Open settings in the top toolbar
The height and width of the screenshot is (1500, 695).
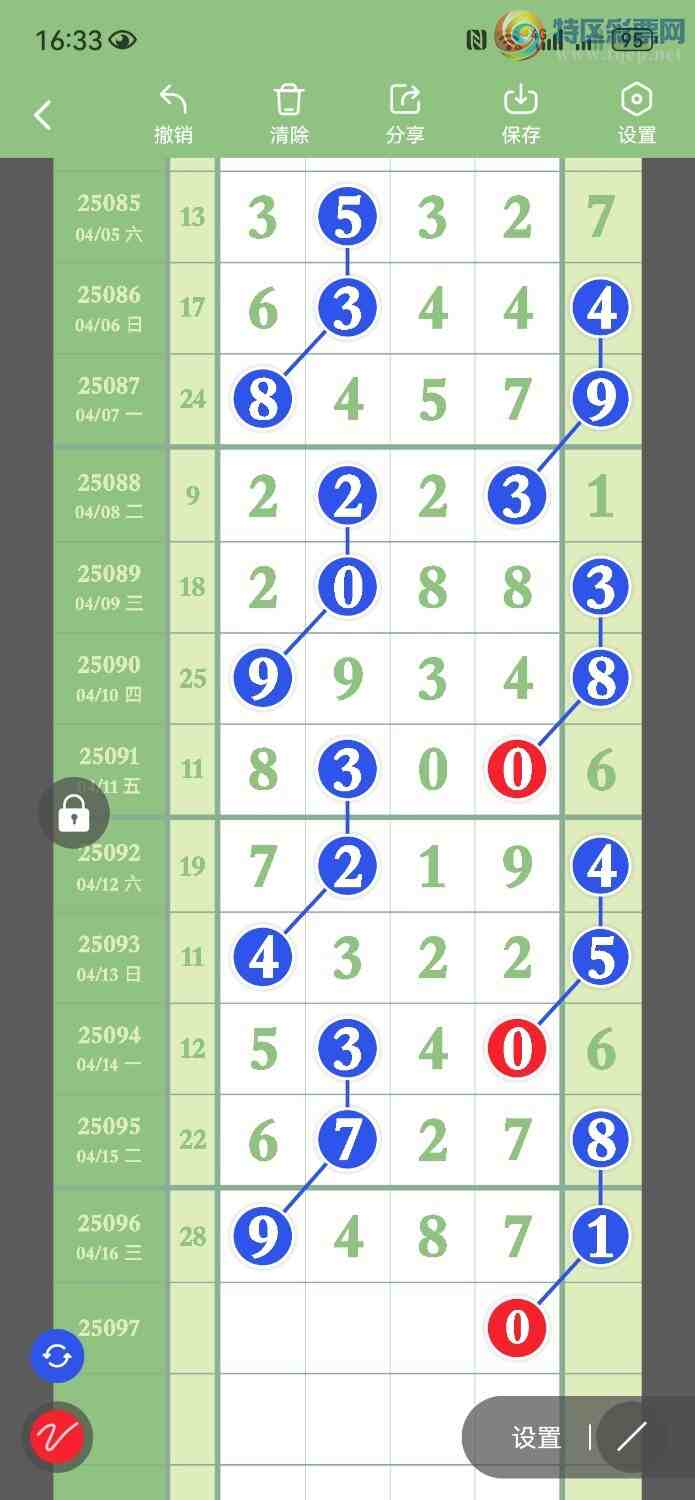(637, 114)
